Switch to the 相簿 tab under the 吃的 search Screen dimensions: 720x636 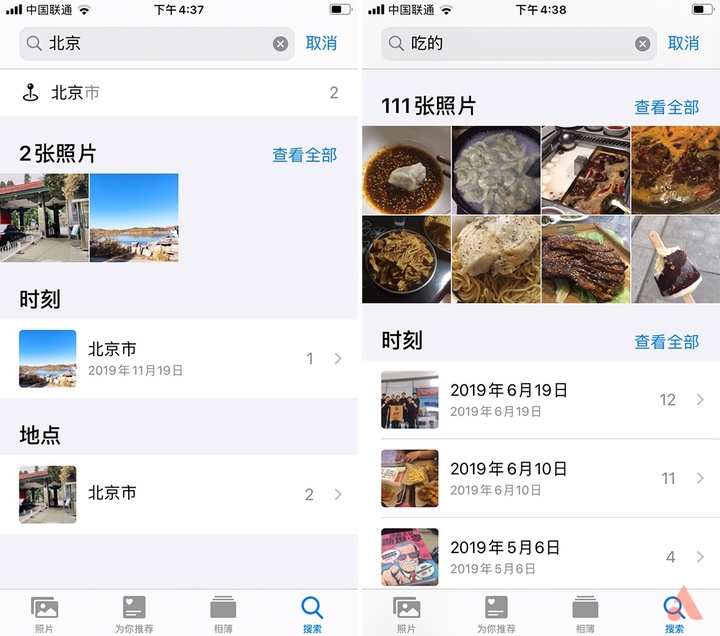click(x=585, y=614)
